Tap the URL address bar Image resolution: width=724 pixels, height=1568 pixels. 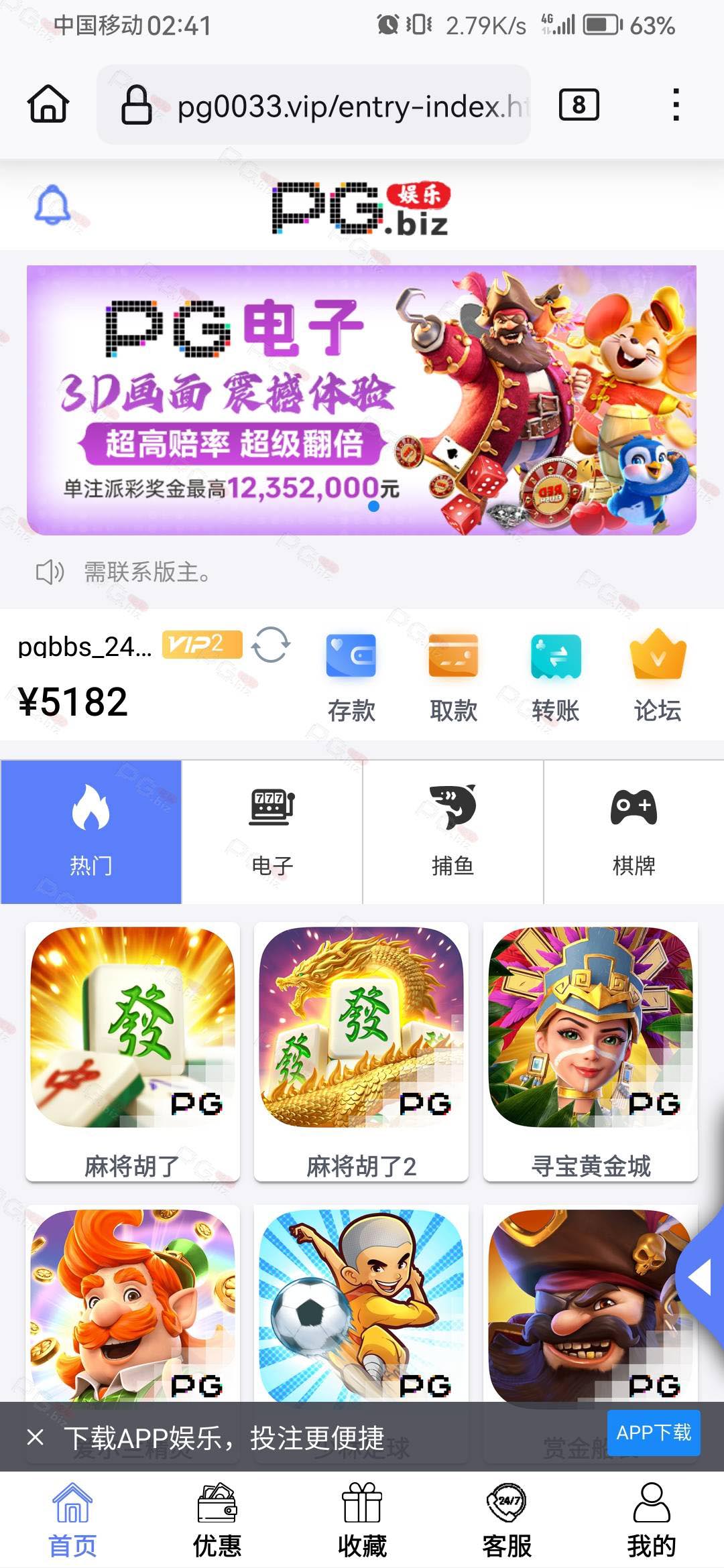pyautogui.click(x=314, y=105)
